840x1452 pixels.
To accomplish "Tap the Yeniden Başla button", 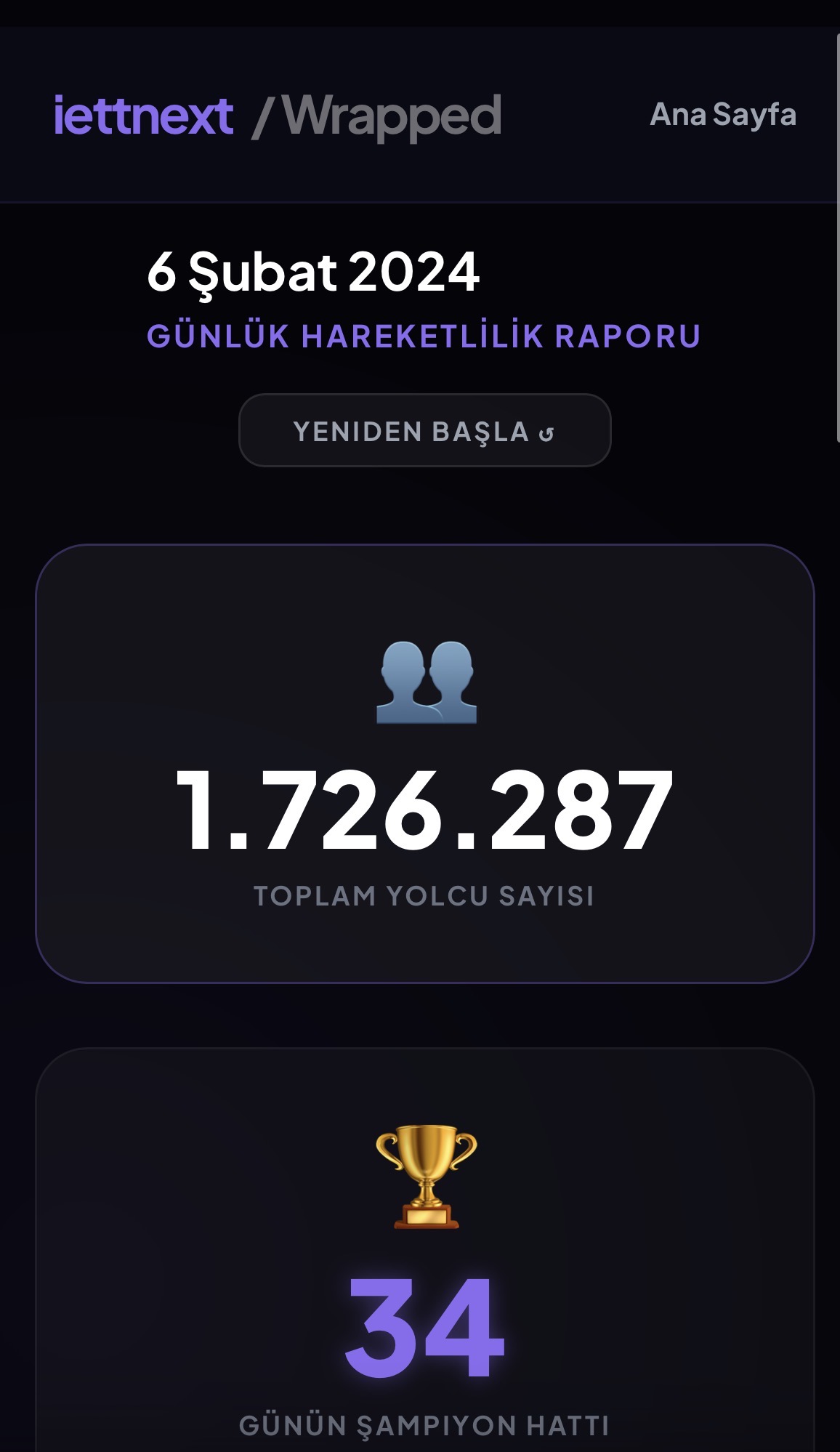I will pyautogui.click(x=424, y=431).
